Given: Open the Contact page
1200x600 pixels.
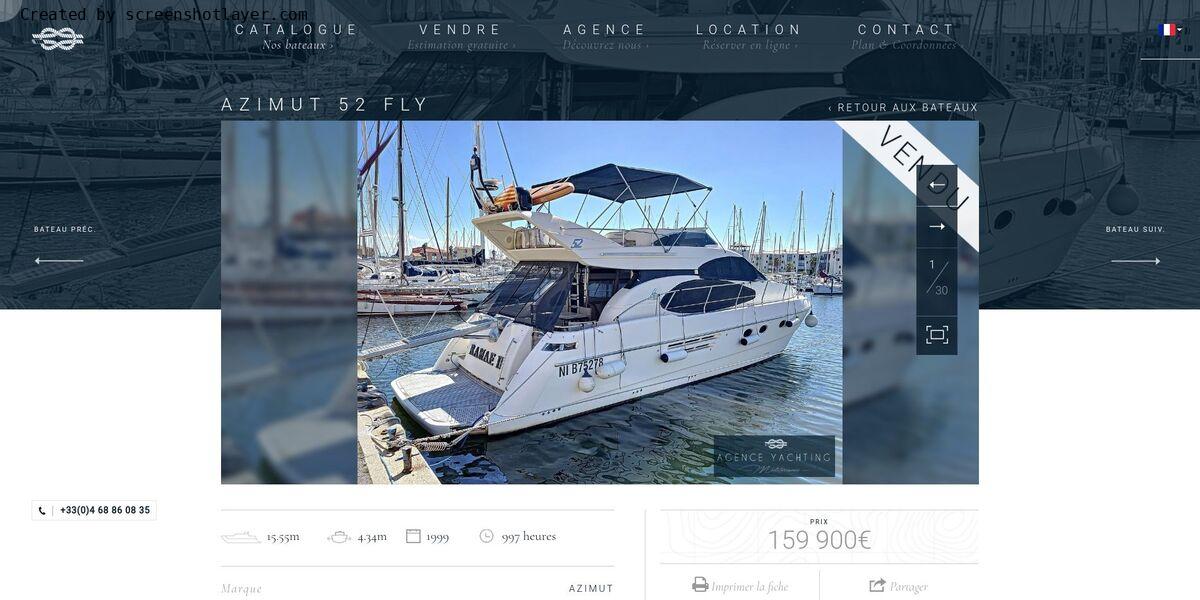Looking at the screenshot, I should click(906, 30).
